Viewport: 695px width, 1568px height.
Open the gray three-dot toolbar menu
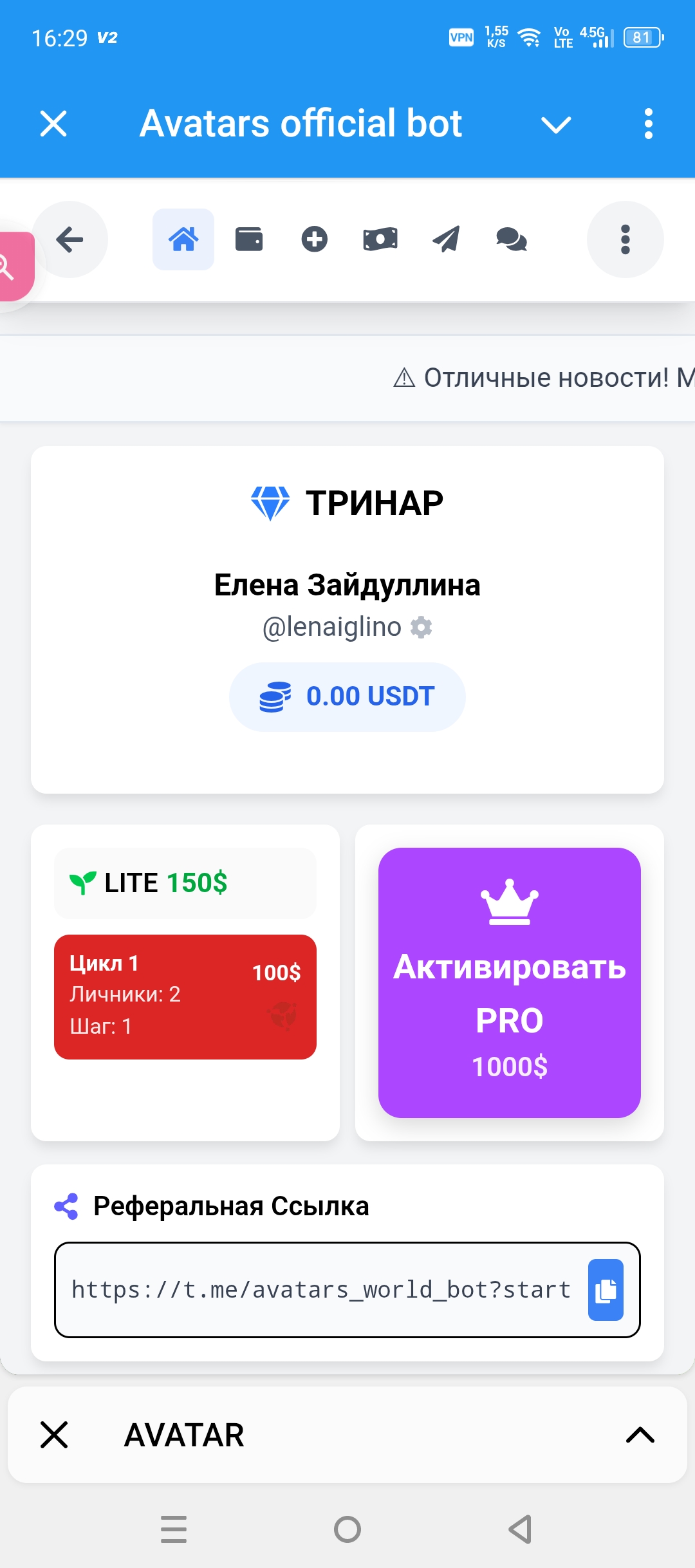tap(625, 239)
